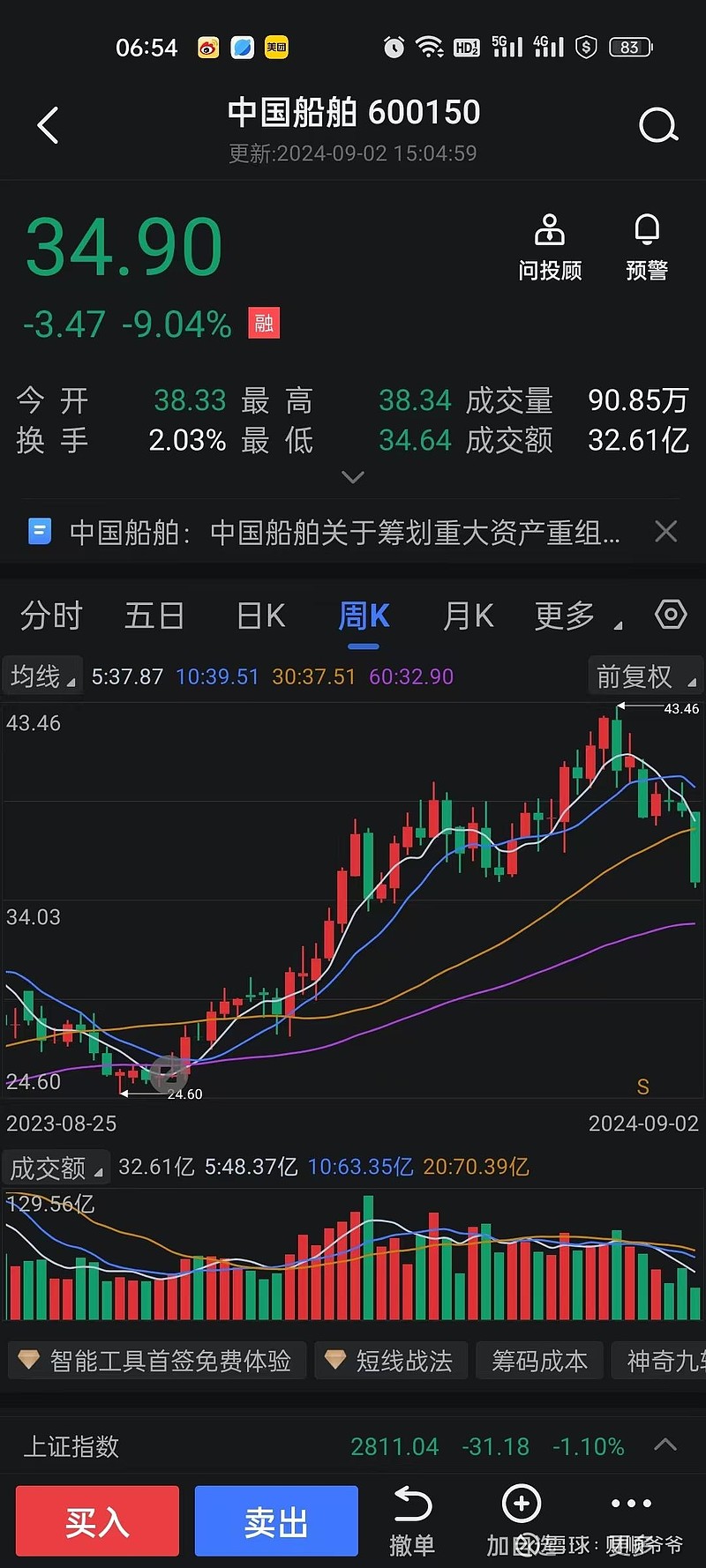Open the 成交额 indicator dropdown
706x1568 pixels.
(55, 1167)
